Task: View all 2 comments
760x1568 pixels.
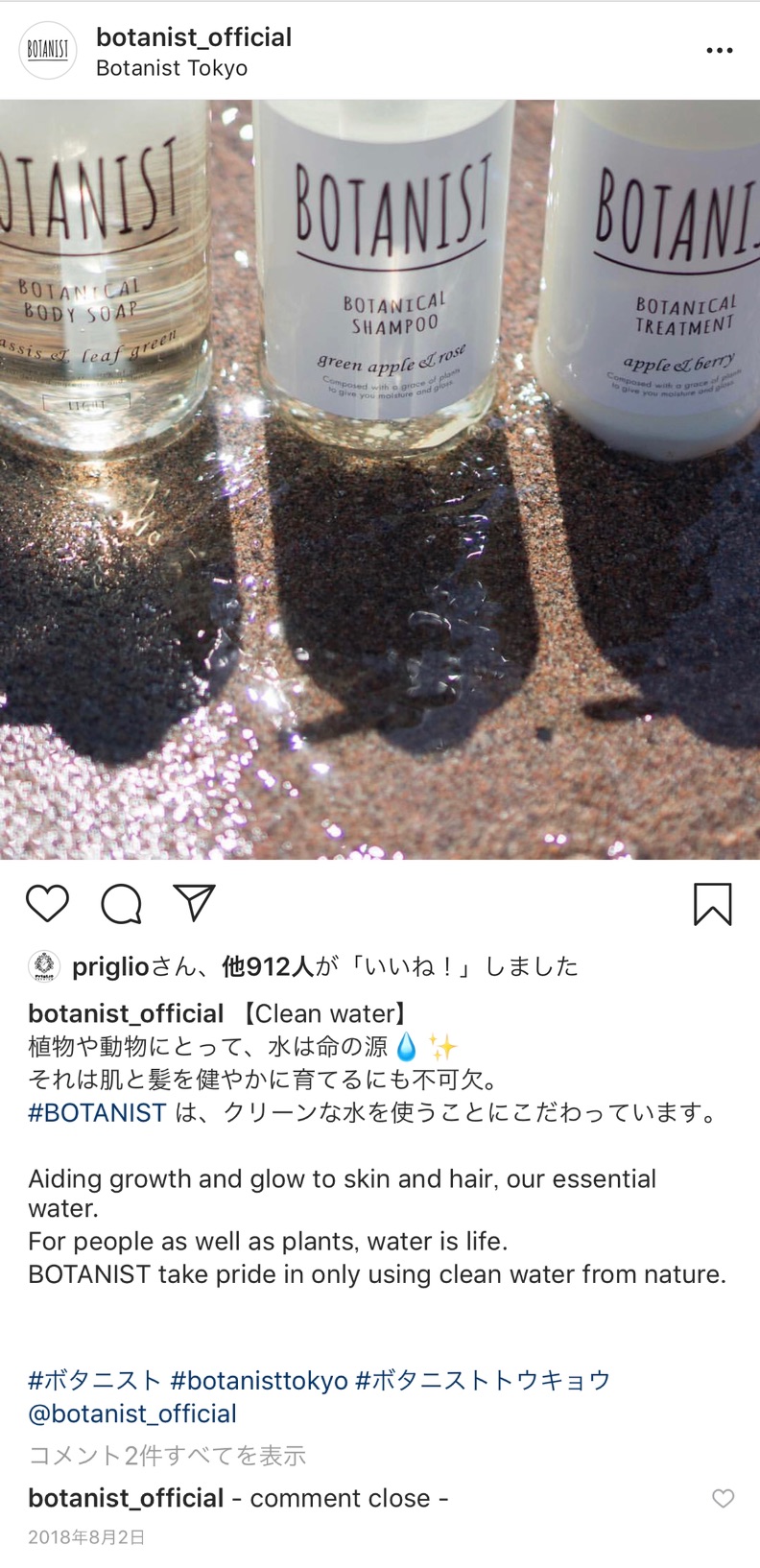Action: point(167,1456)
